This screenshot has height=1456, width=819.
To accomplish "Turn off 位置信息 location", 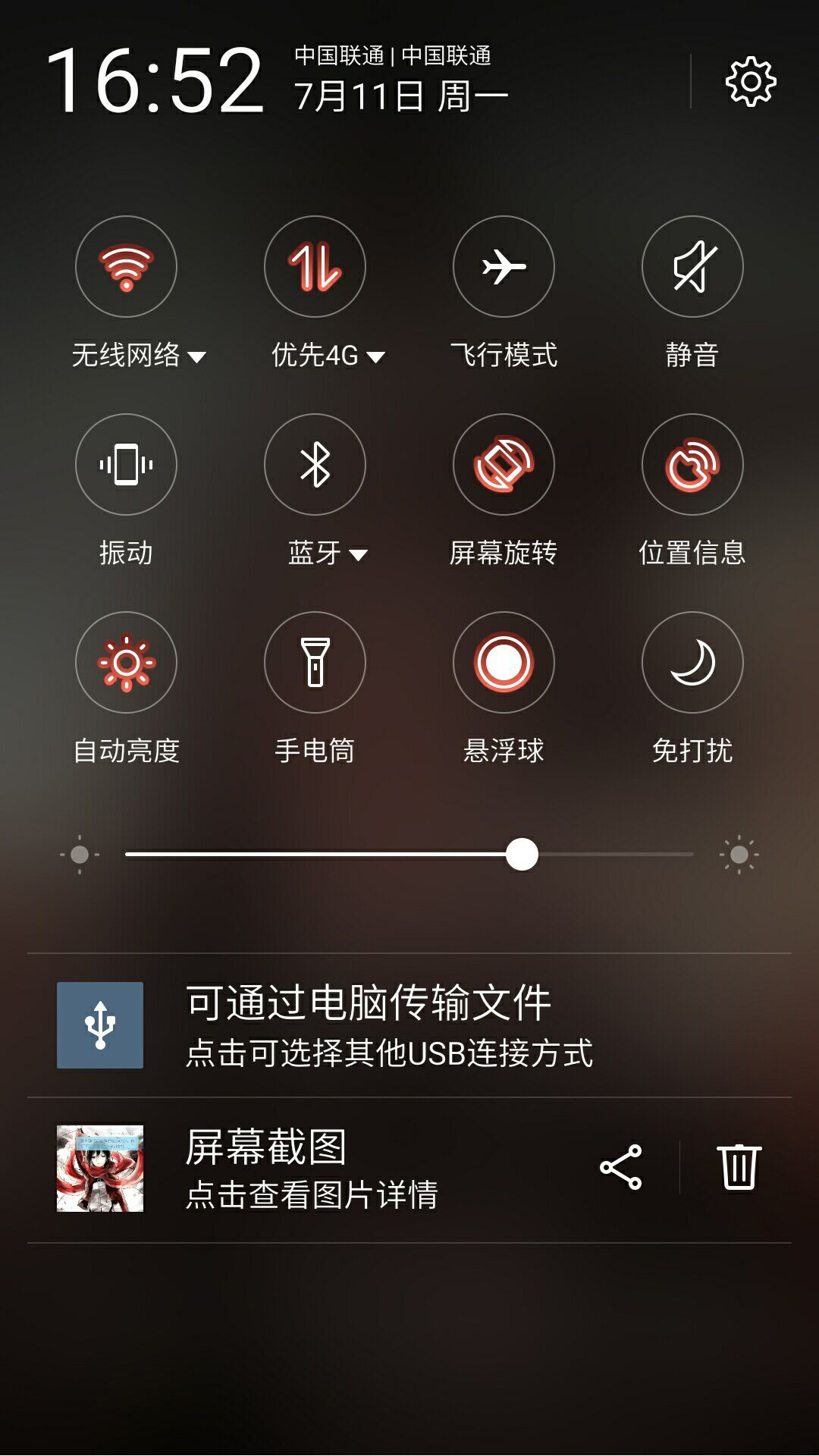I will pos(692,464).
